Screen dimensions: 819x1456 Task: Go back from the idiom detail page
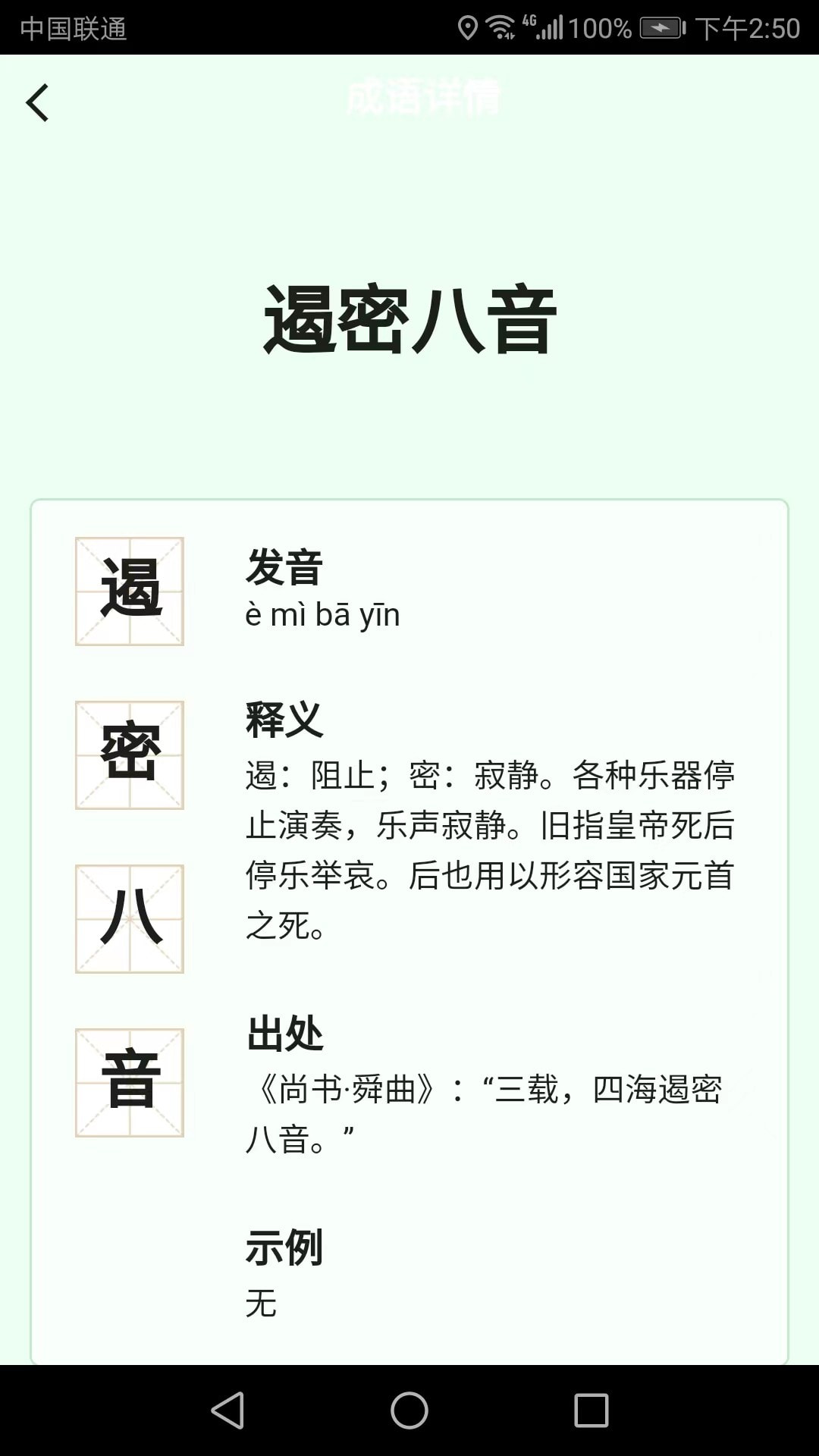click(x=37, y=102)
